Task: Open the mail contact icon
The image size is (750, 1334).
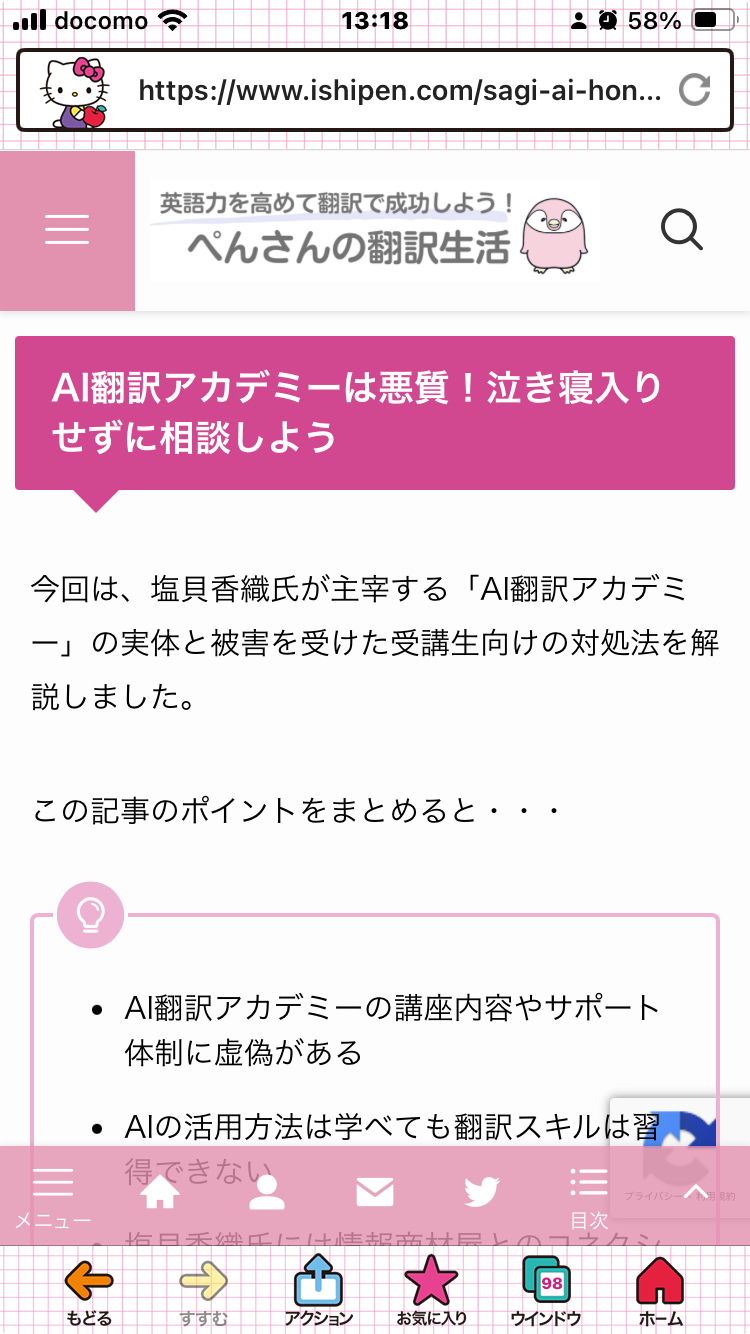Action: pyautogui.click(x=374, y=1192)
